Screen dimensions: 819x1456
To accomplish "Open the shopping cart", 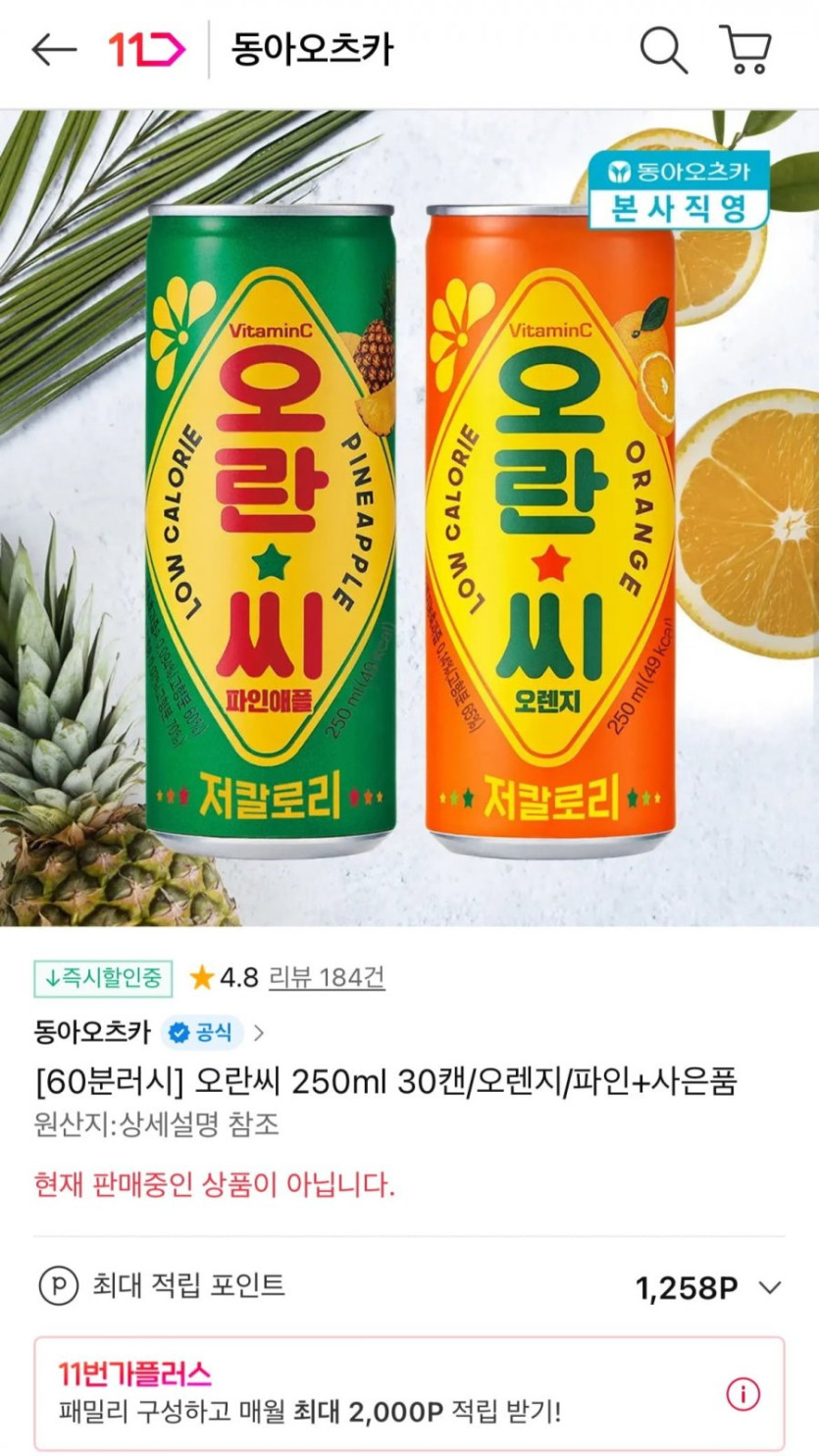I will [x=746, y=50].
